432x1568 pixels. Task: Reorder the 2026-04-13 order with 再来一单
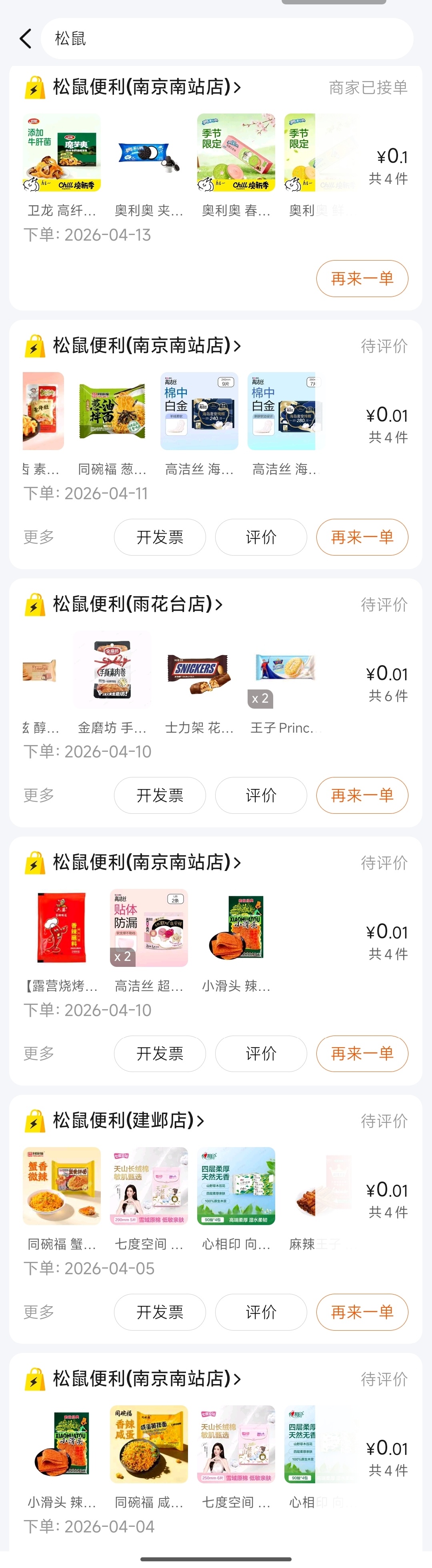pos(361,279)
